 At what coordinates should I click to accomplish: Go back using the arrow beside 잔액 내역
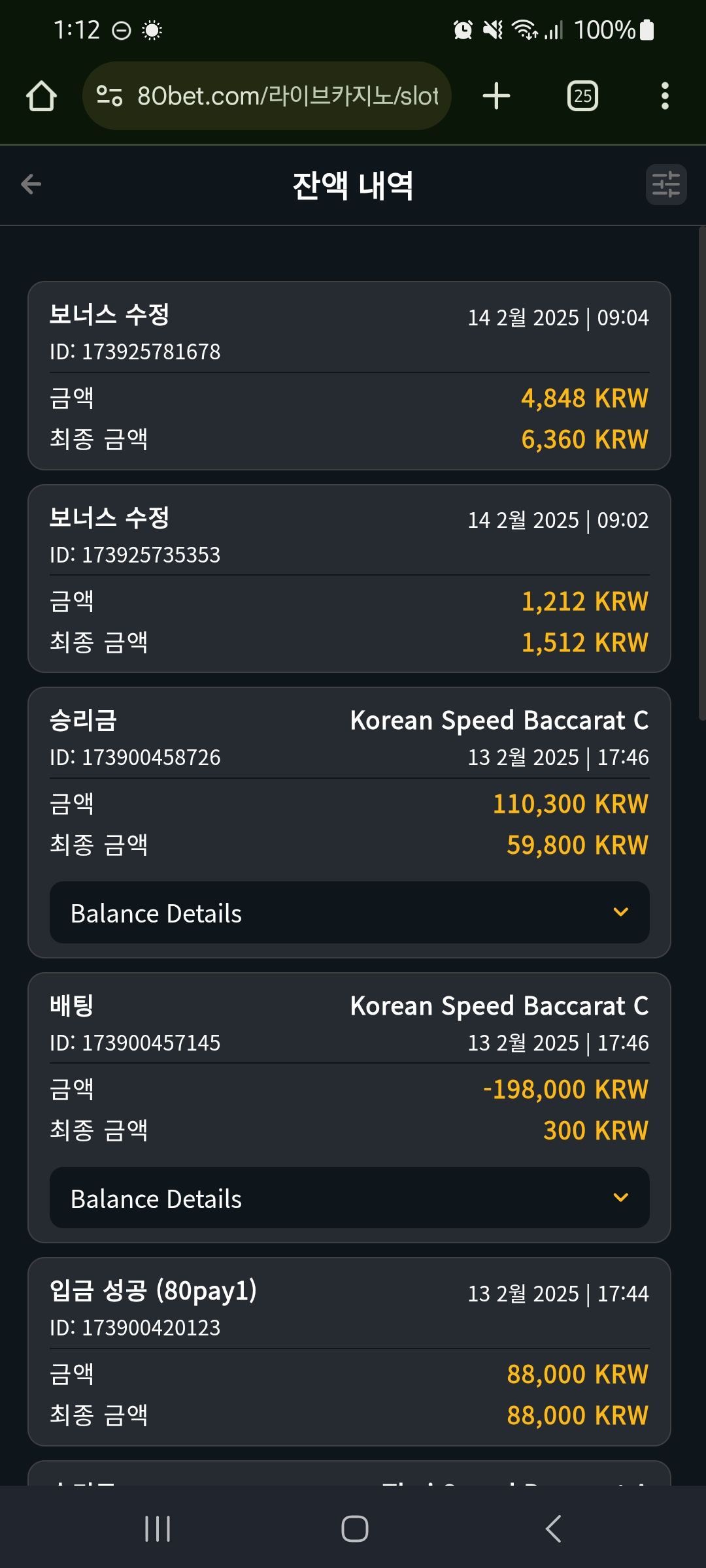coord(31,184)
